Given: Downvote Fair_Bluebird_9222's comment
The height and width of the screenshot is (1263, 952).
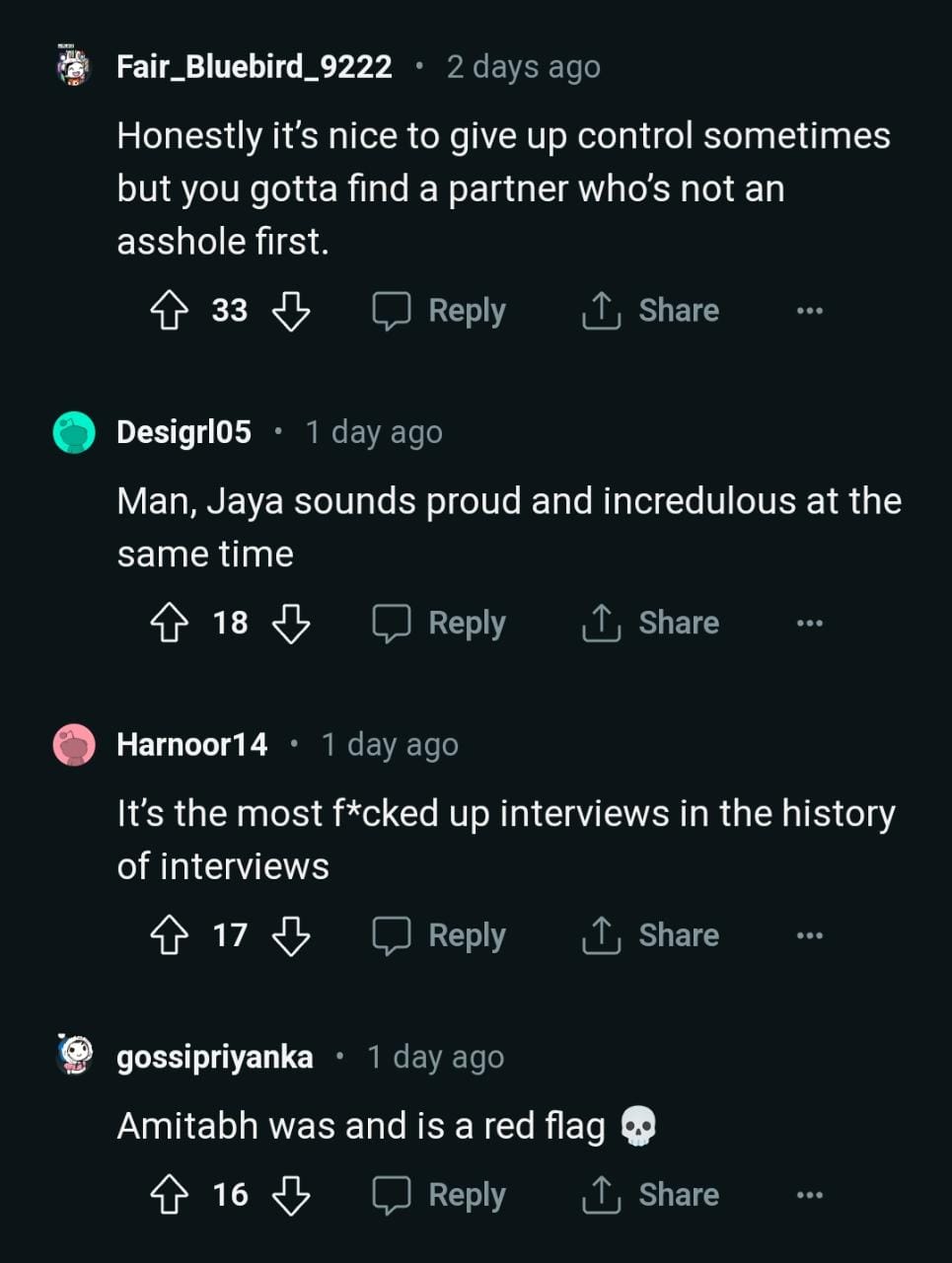Looking at the screenshot, I should point(291,311).
